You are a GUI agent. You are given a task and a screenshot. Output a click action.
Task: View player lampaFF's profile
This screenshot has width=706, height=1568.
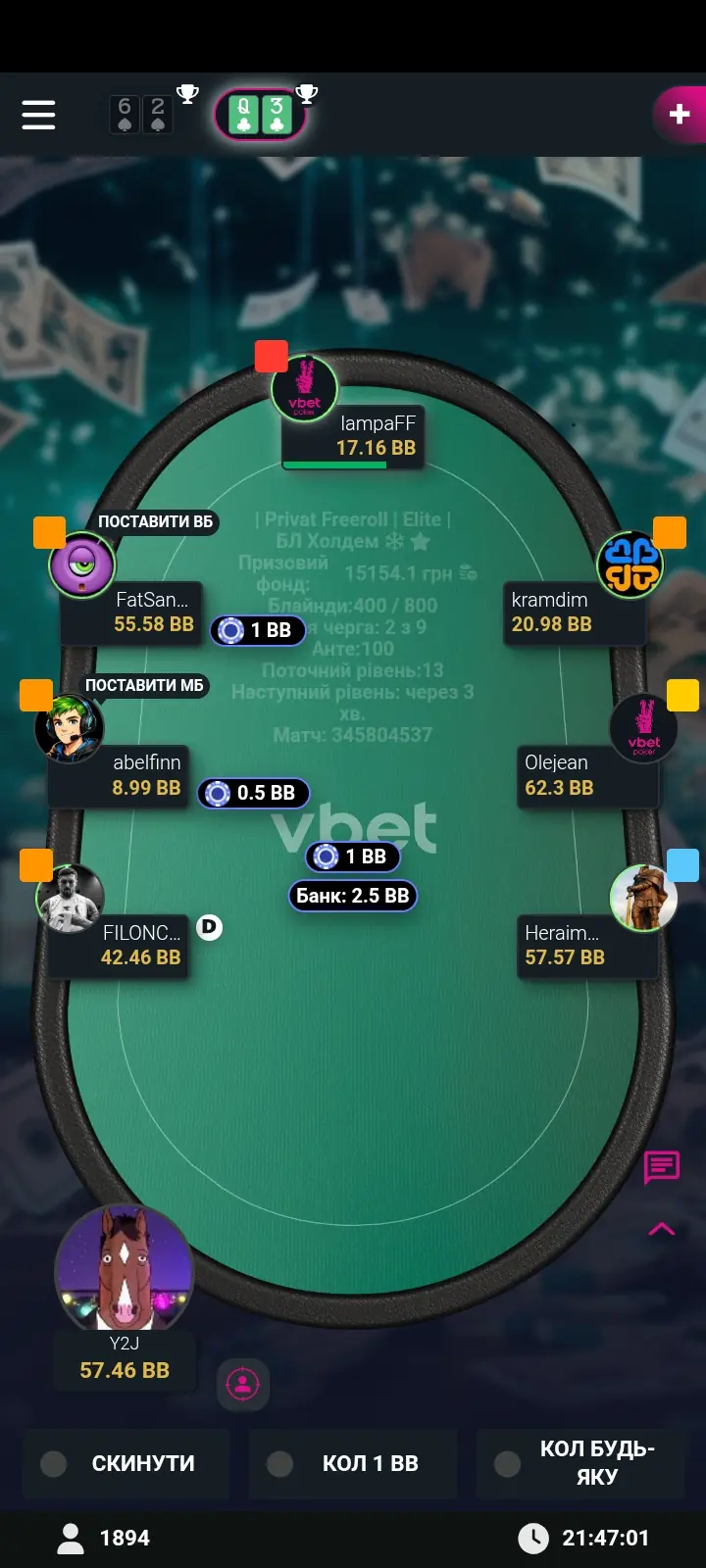(x=305, y=389)
